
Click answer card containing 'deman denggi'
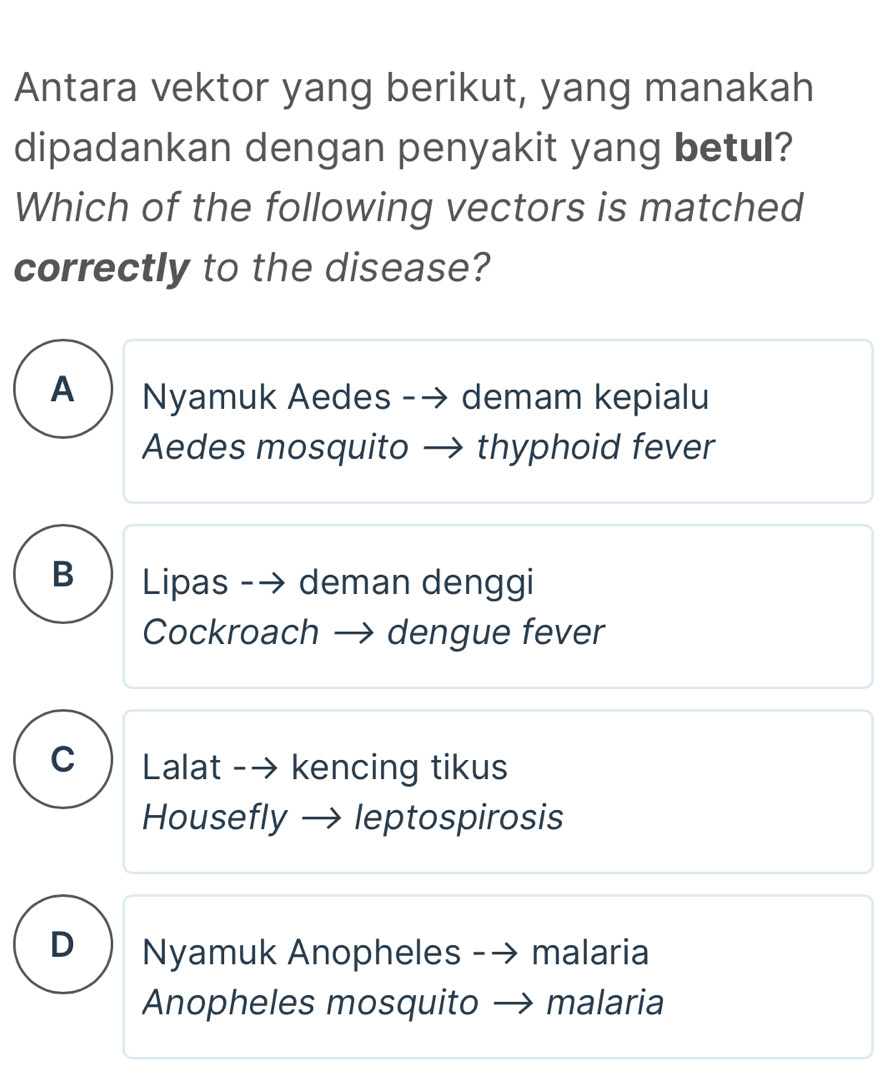[497, 606]
